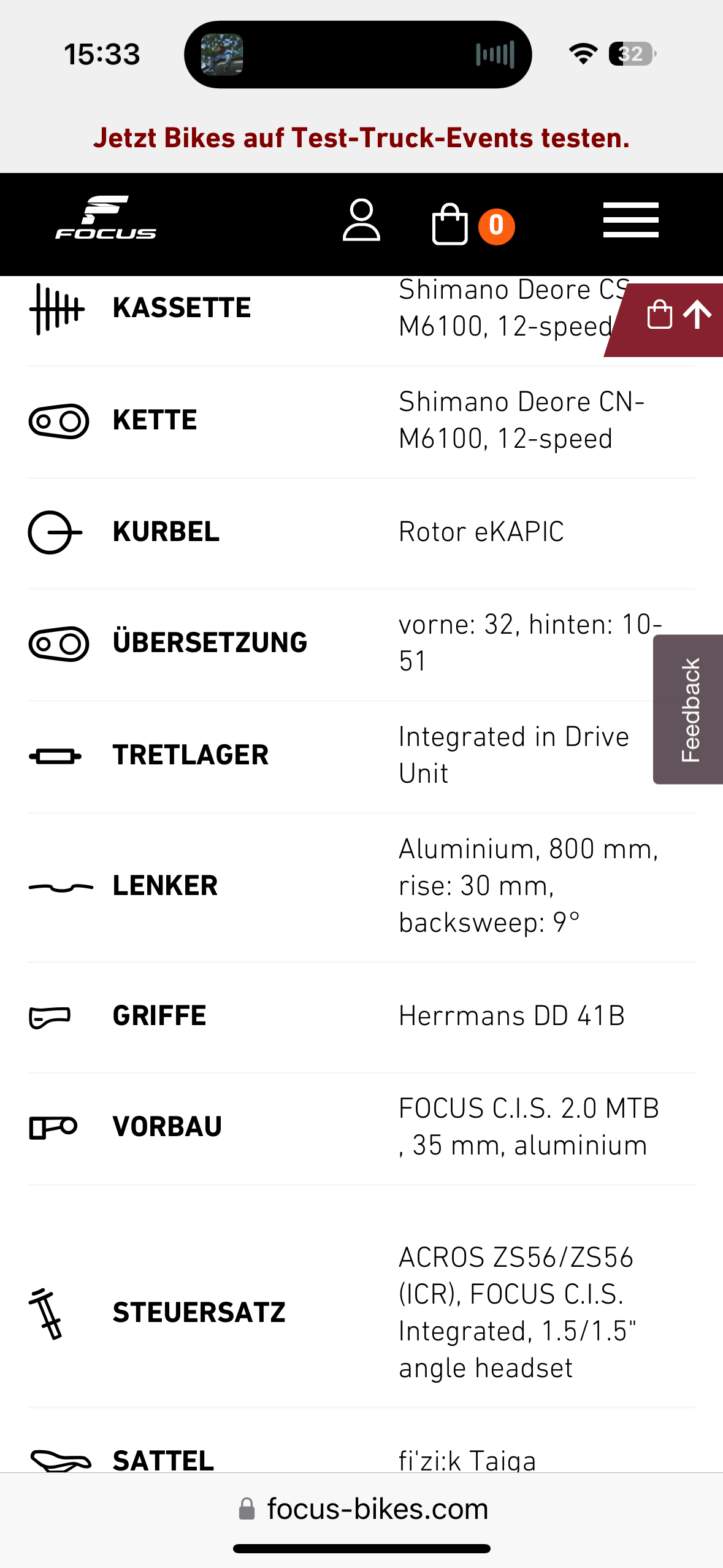
Task: Open the Test-Truck-Events banner link
Action: tap(361, 138)
